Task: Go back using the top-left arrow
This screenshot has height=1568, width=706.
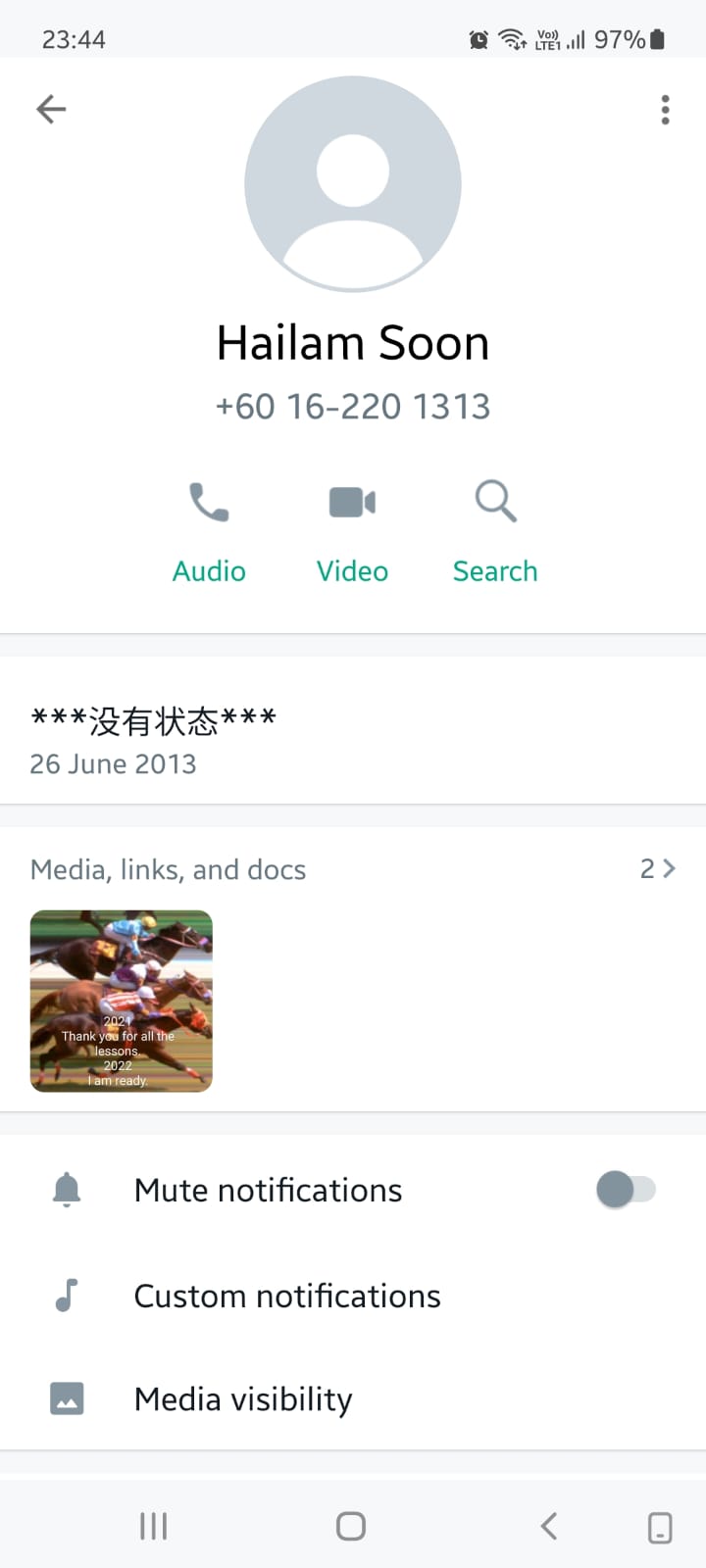Action: (51, 109)
